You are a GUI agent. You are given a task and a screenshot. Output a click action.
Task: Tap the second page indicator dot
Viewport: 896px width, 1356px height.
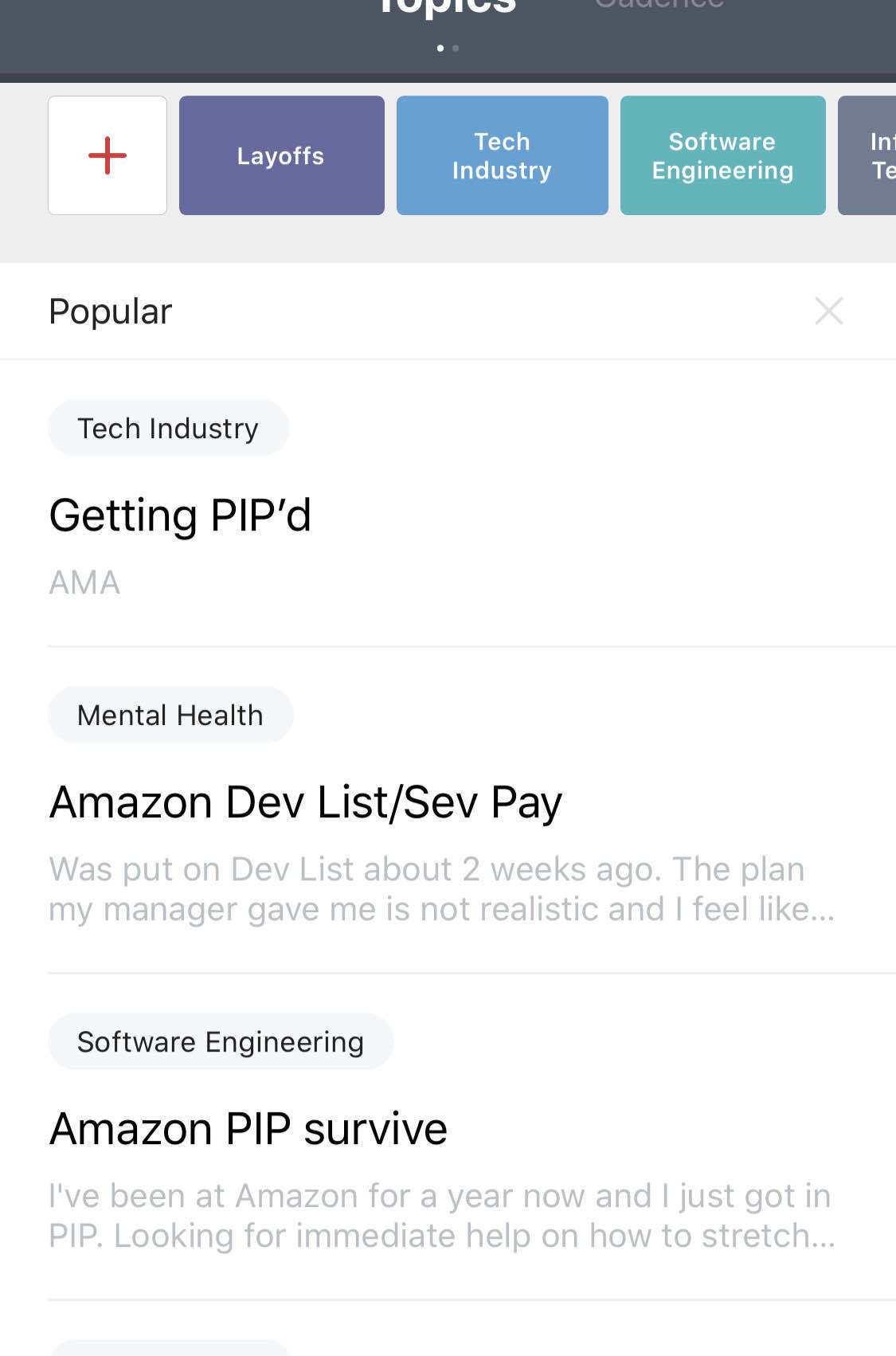[456, 49]
